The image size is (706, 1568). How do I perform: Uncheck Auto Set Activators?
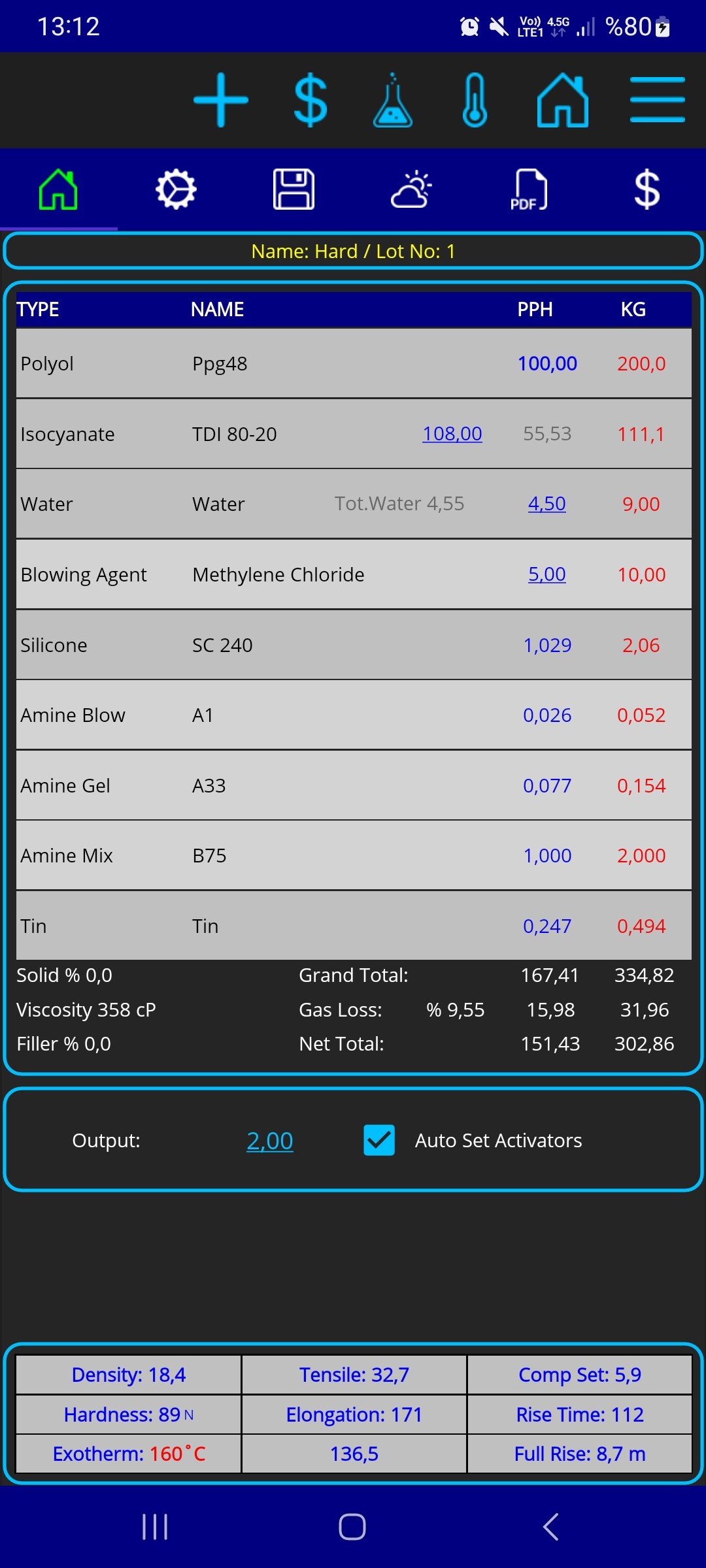(x=379, y=1141)
